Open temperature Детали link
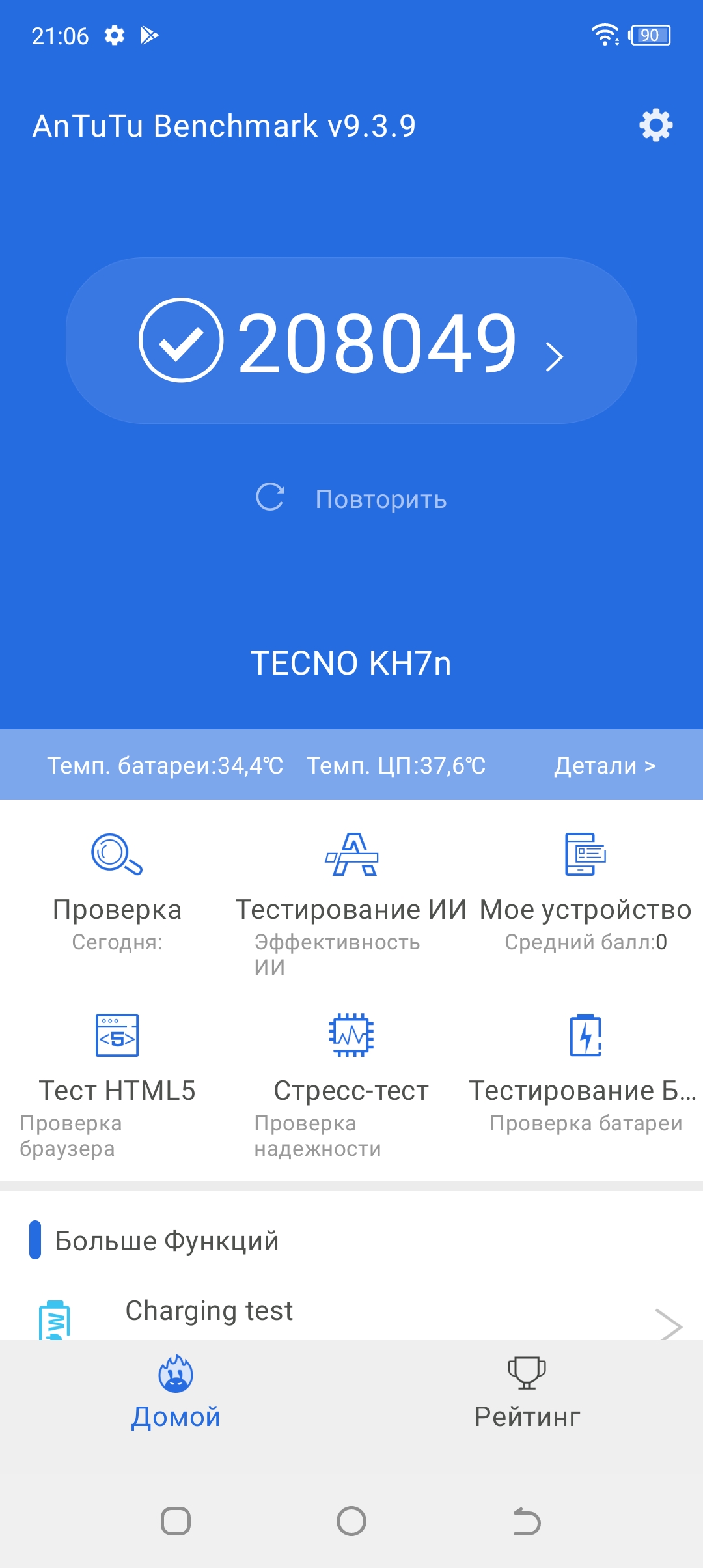Screen dimensions: 703x1568 tap(604, 766)
